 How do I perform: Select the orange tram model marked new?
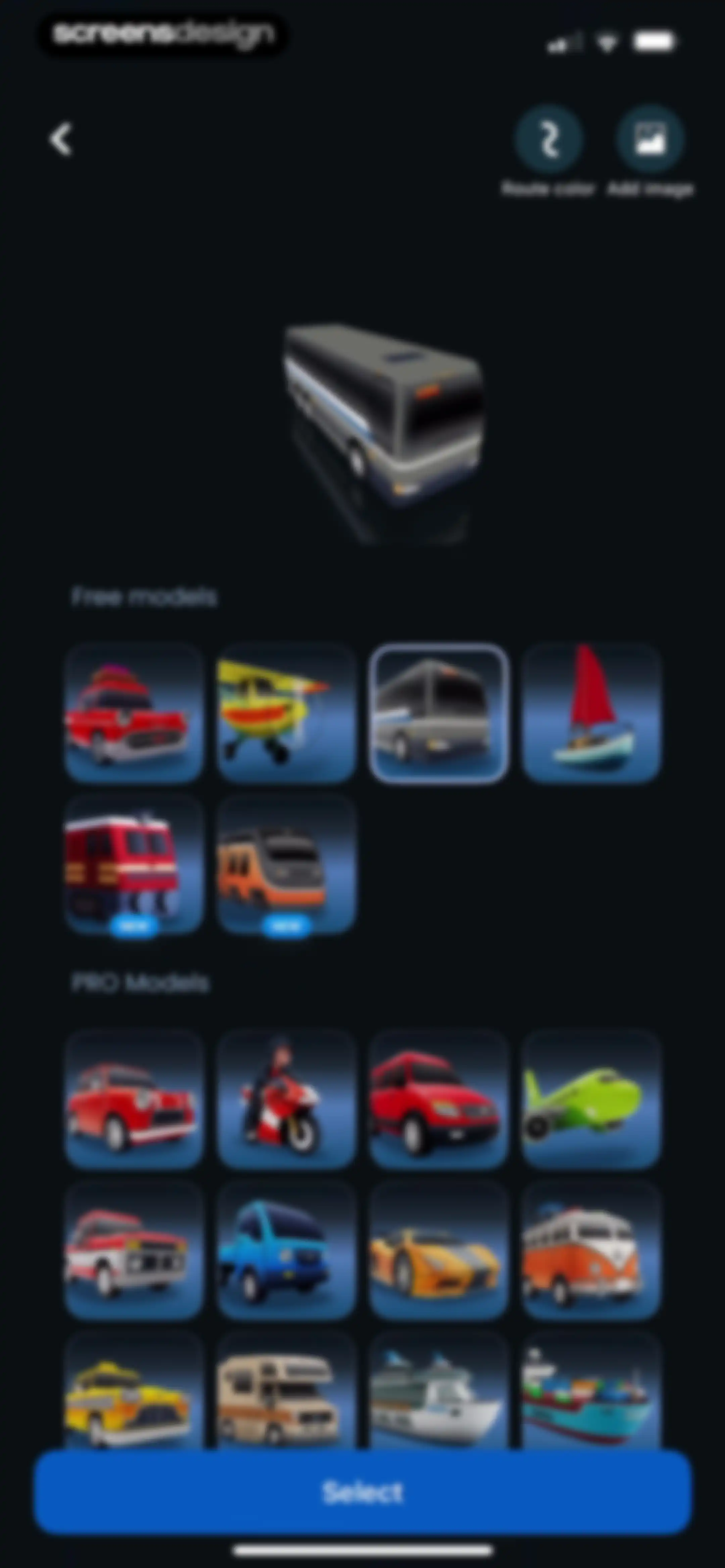pos(286,865)
